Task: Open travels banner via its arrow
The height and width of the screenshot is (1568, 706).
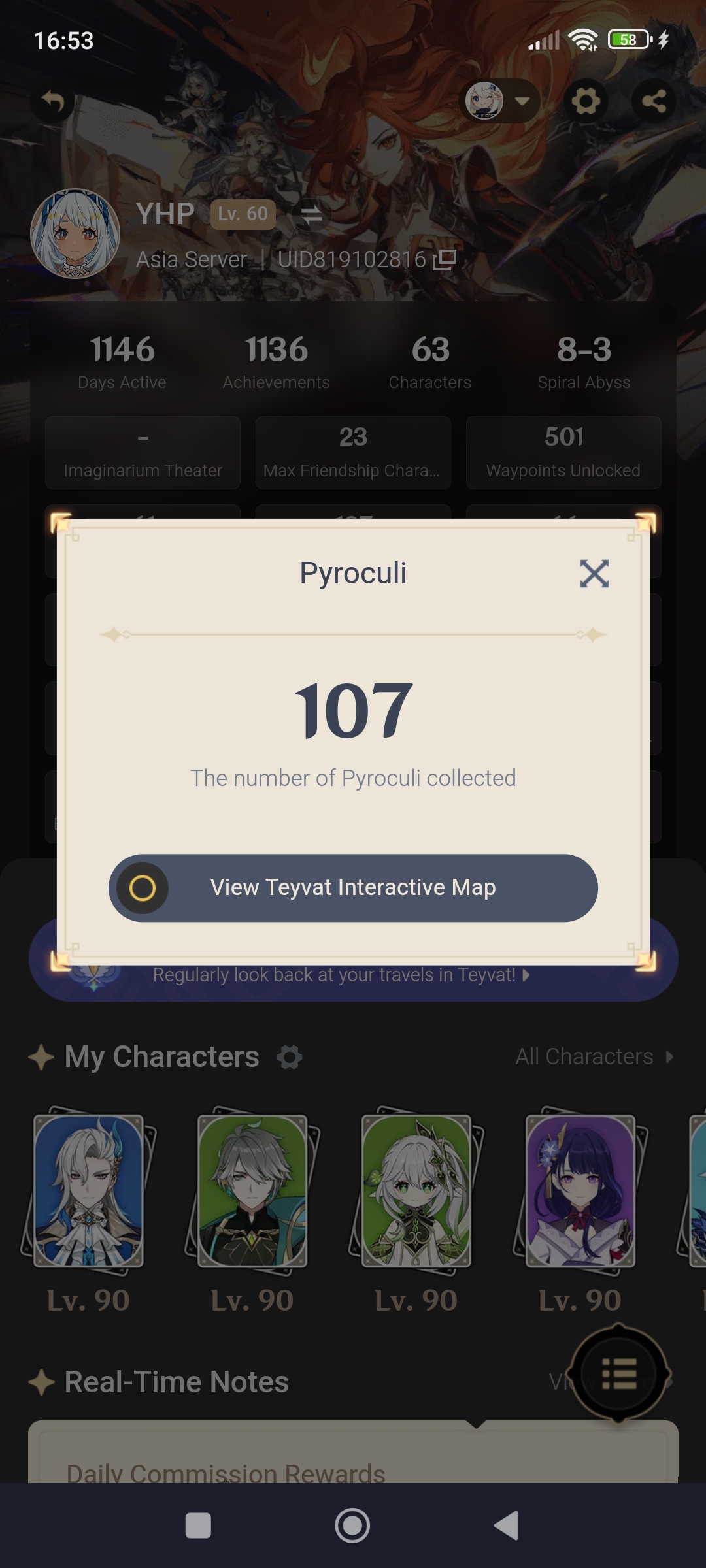Action: coord(527,974)
